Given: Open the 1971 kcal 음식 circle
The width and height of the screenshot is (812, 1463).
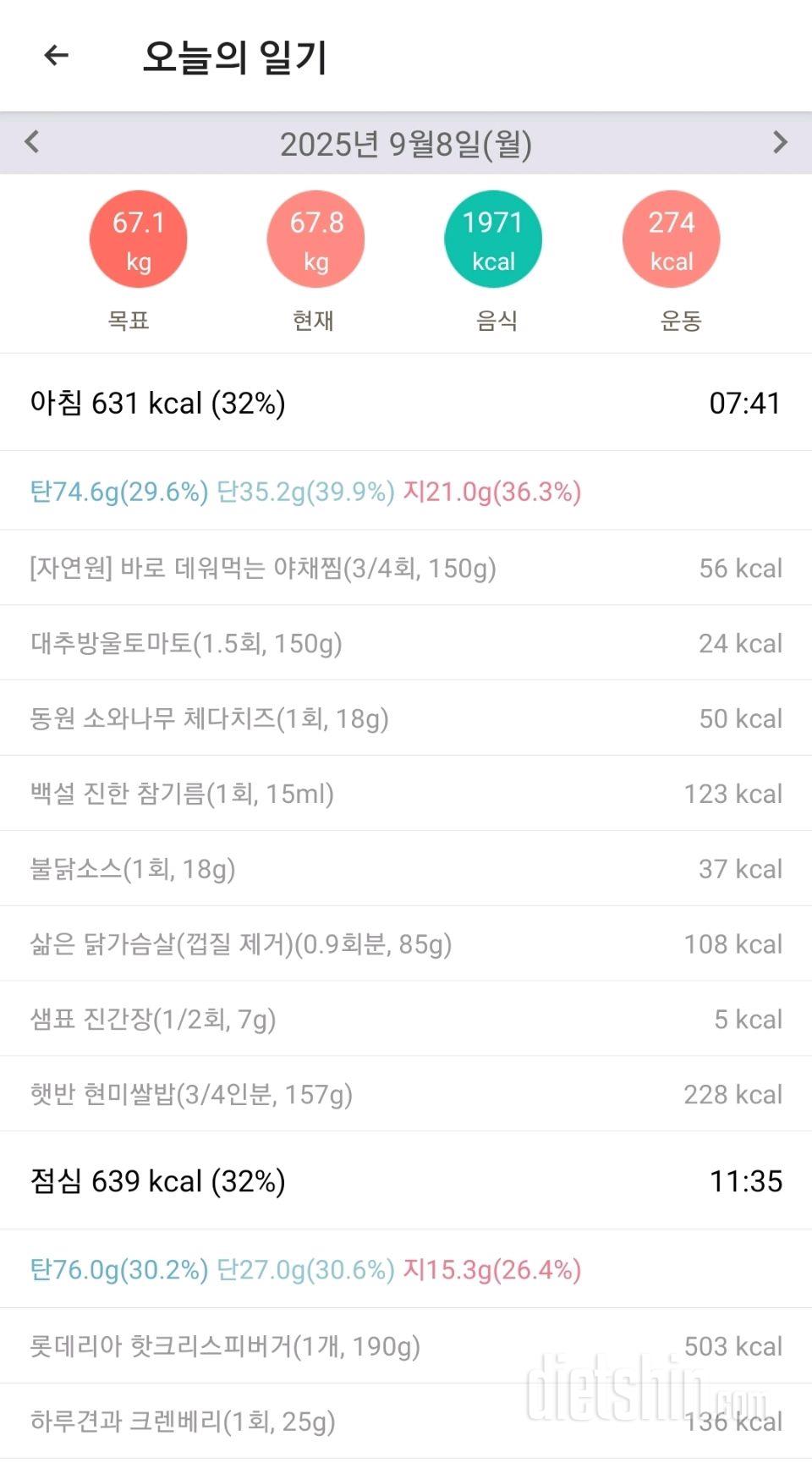Looking at the screenshot, I should tap(493, 239).
